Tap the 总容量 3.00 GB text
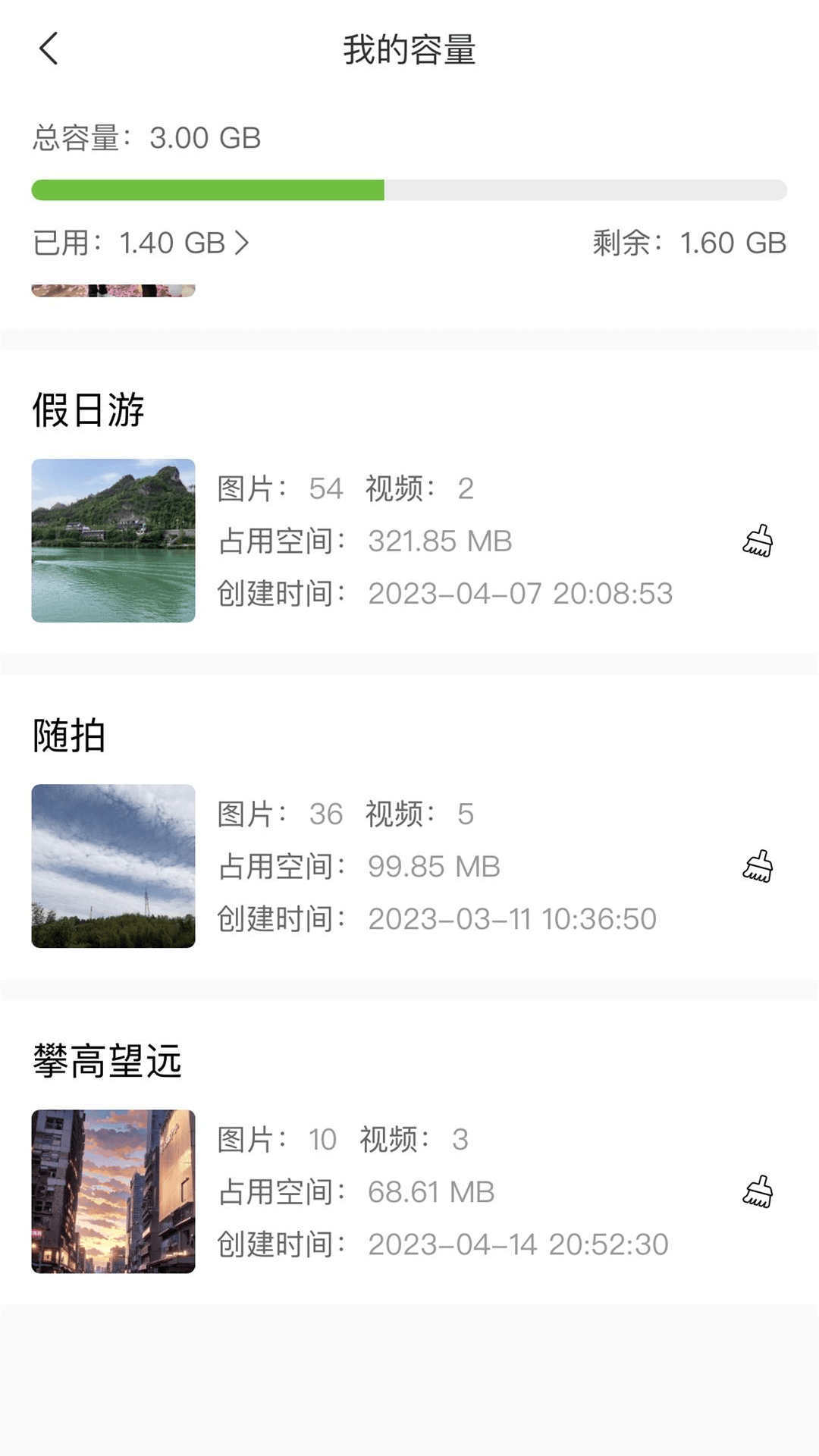The image size is (819, 1456). click(146, 137)
